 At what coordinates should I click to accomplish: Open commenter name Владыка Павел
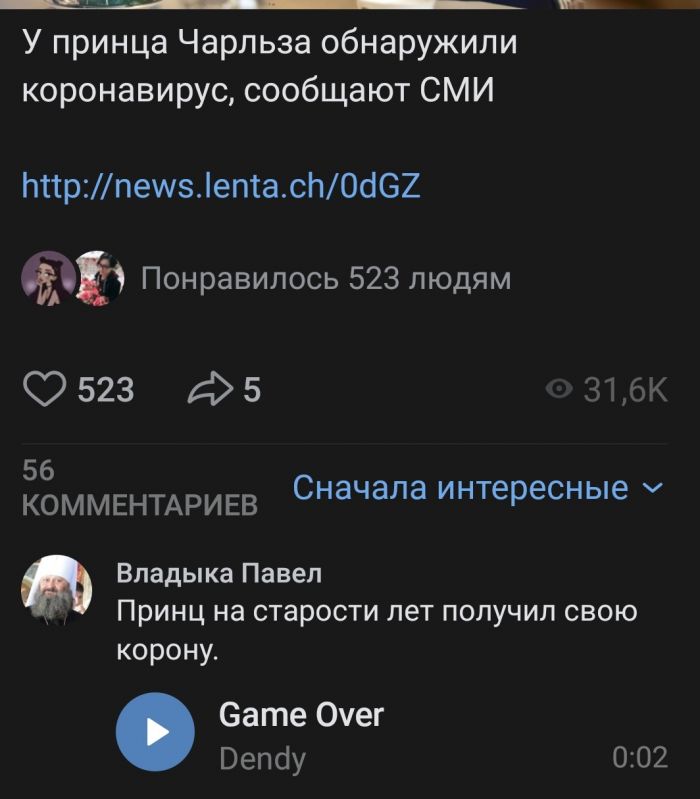[x=219, y=573]
